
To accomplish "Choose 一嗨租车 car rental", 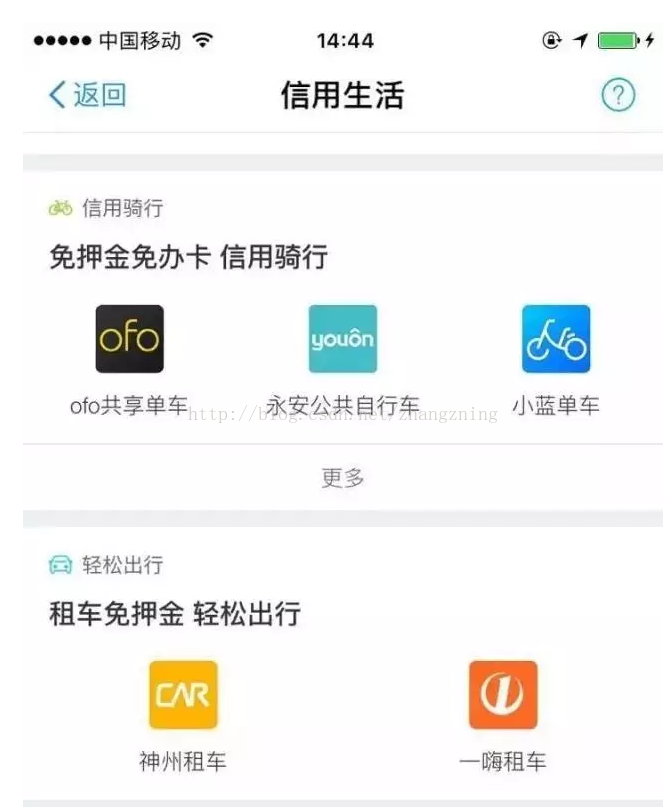I will tap(503, 696).
